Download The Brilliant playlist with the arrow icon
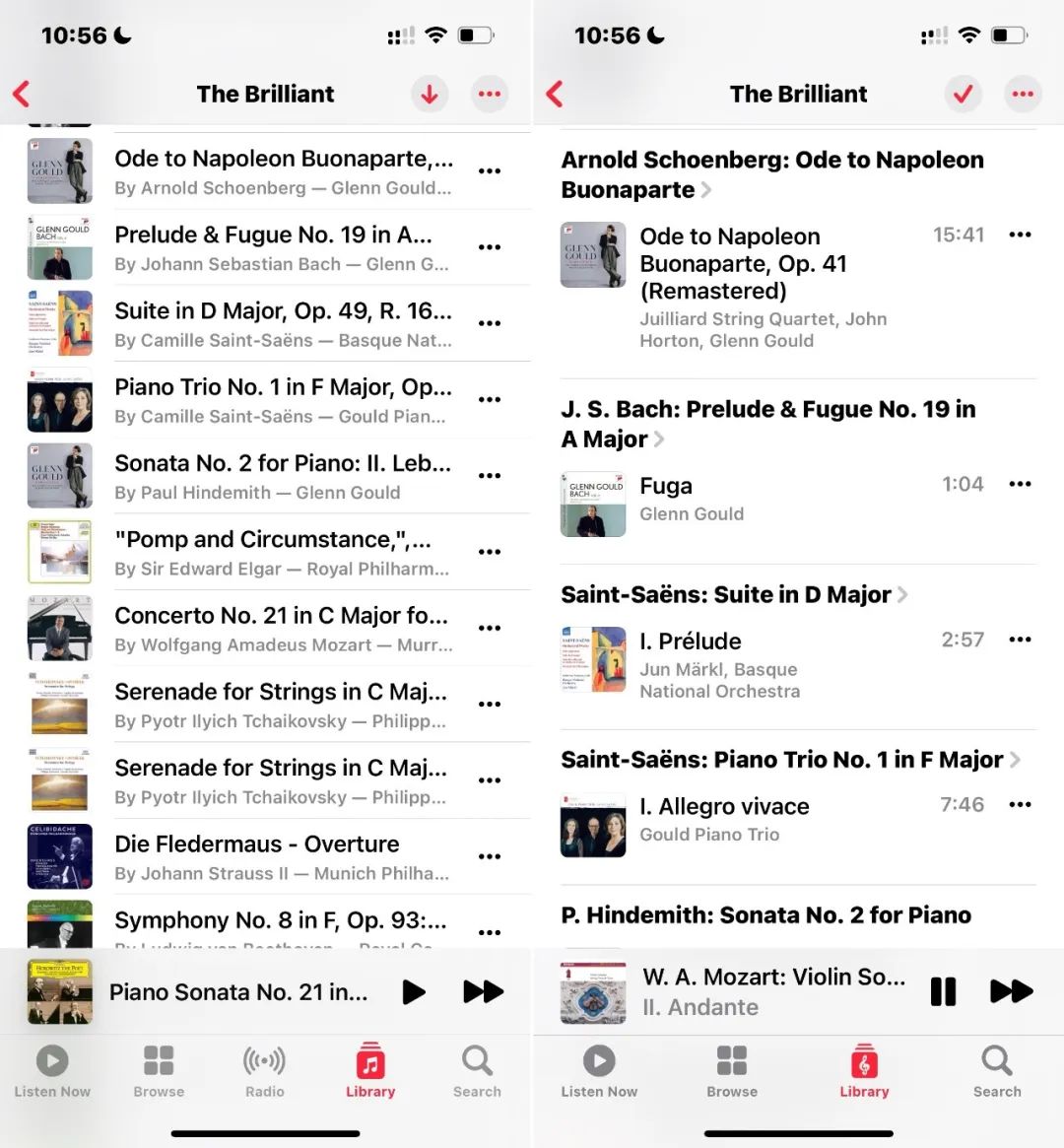Screen dimensions: 1064x1148 click(x=430, y=95)
